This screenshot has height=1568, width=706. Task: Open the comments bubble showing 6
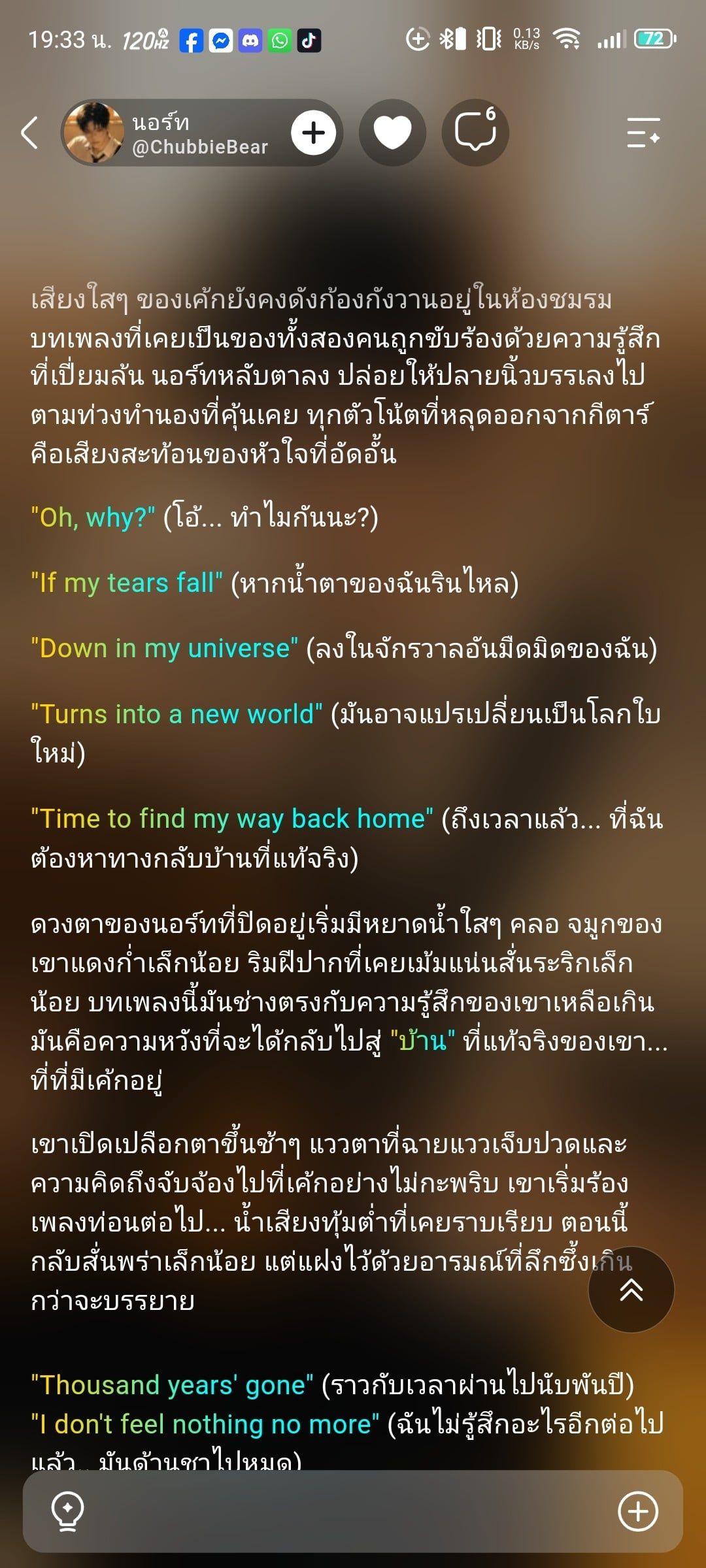(x=475, y=133)
